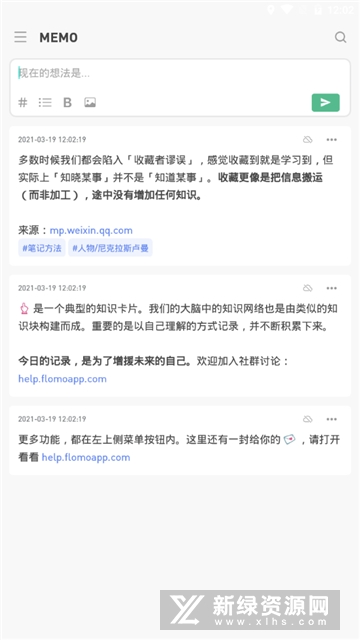
Task: Add a bullet list to the memo
Action: point(45,102)
